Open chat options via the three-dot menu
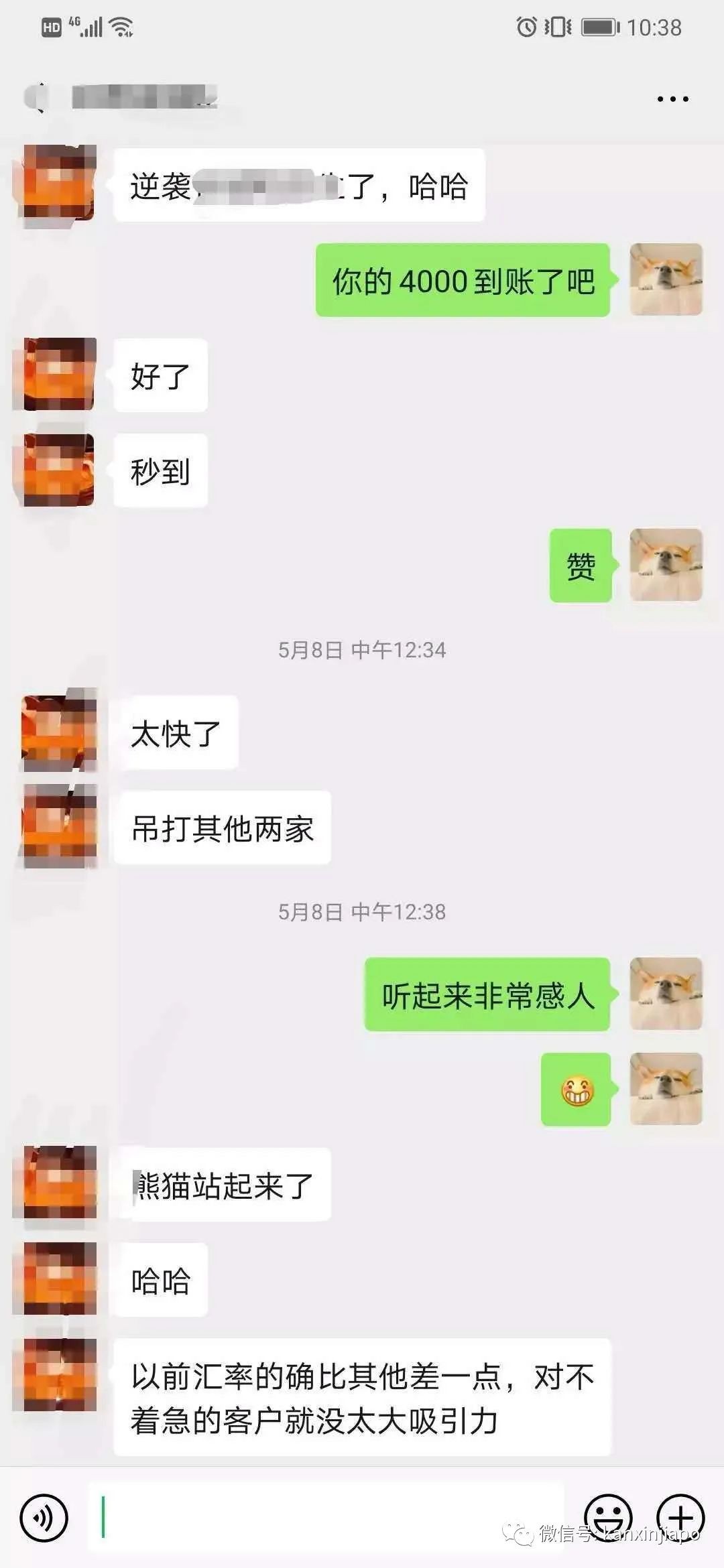The width and height of the screenshot is (724, 1568). tap(672, 99)
